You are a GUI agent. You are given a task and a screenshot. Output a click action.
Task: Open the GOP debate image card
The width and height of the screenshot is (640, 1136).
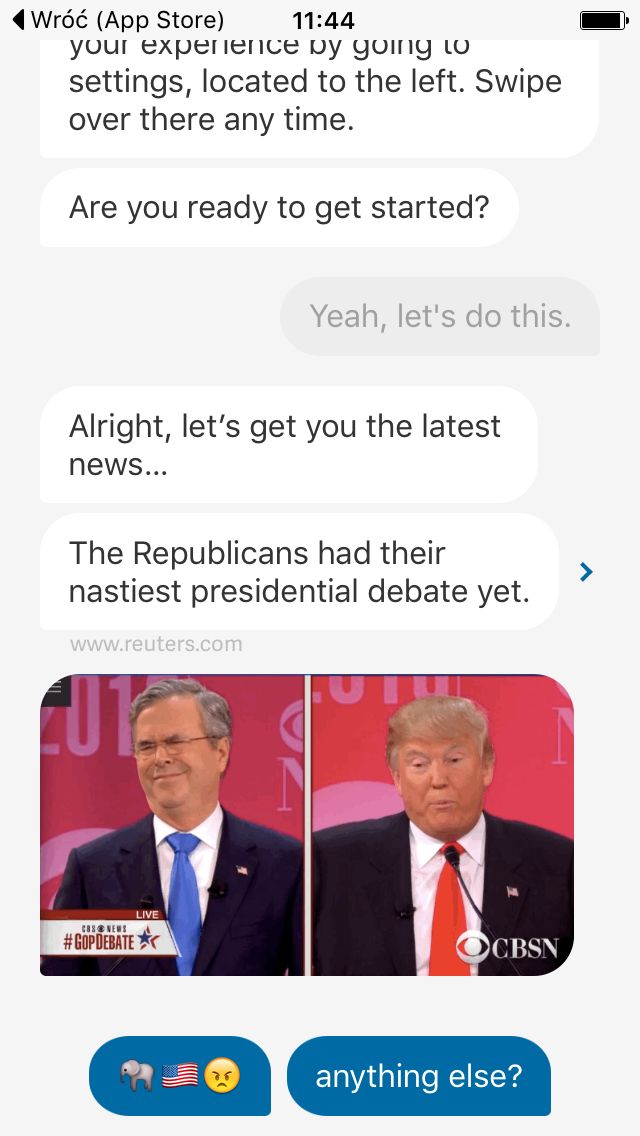[307, 824]
